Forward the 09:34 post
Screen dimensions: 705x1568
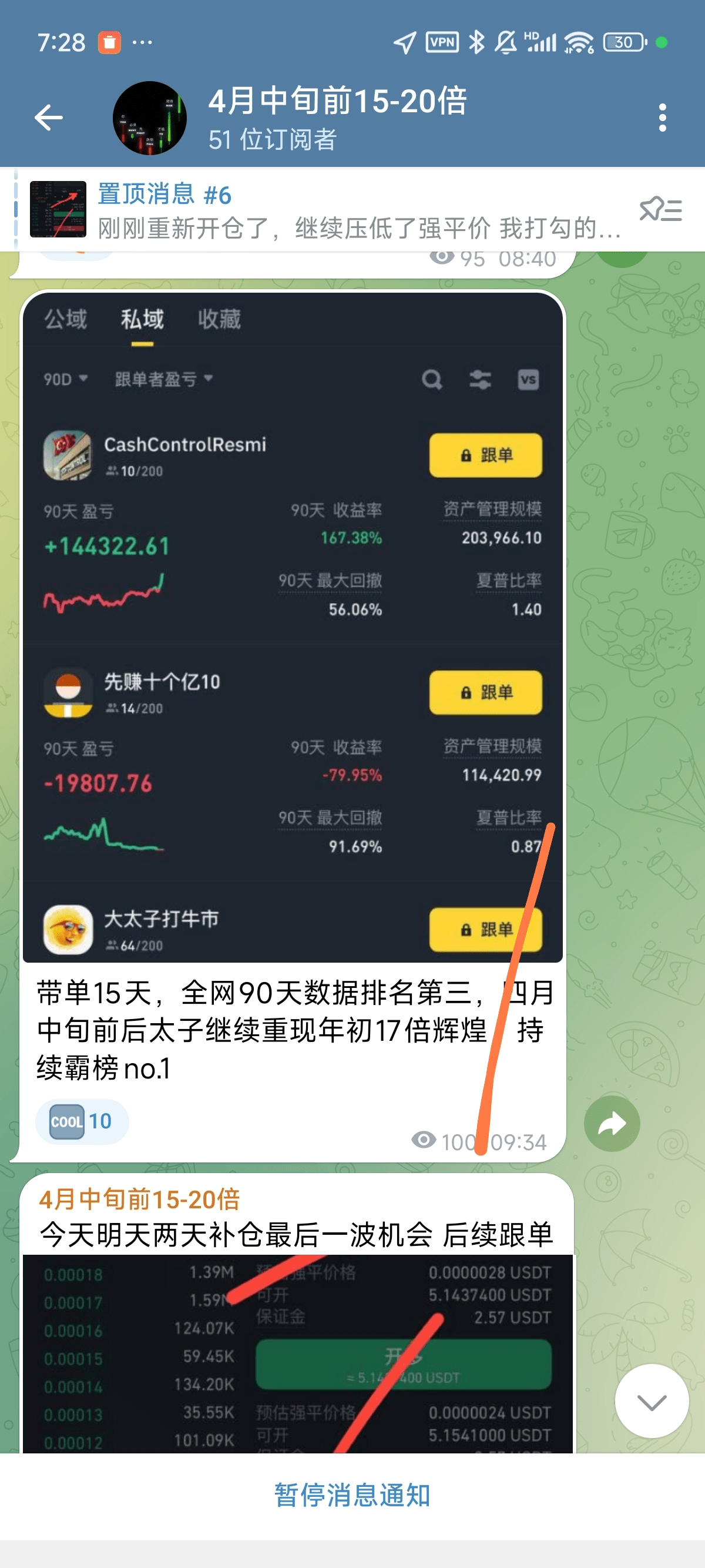tap(612, 1124)
